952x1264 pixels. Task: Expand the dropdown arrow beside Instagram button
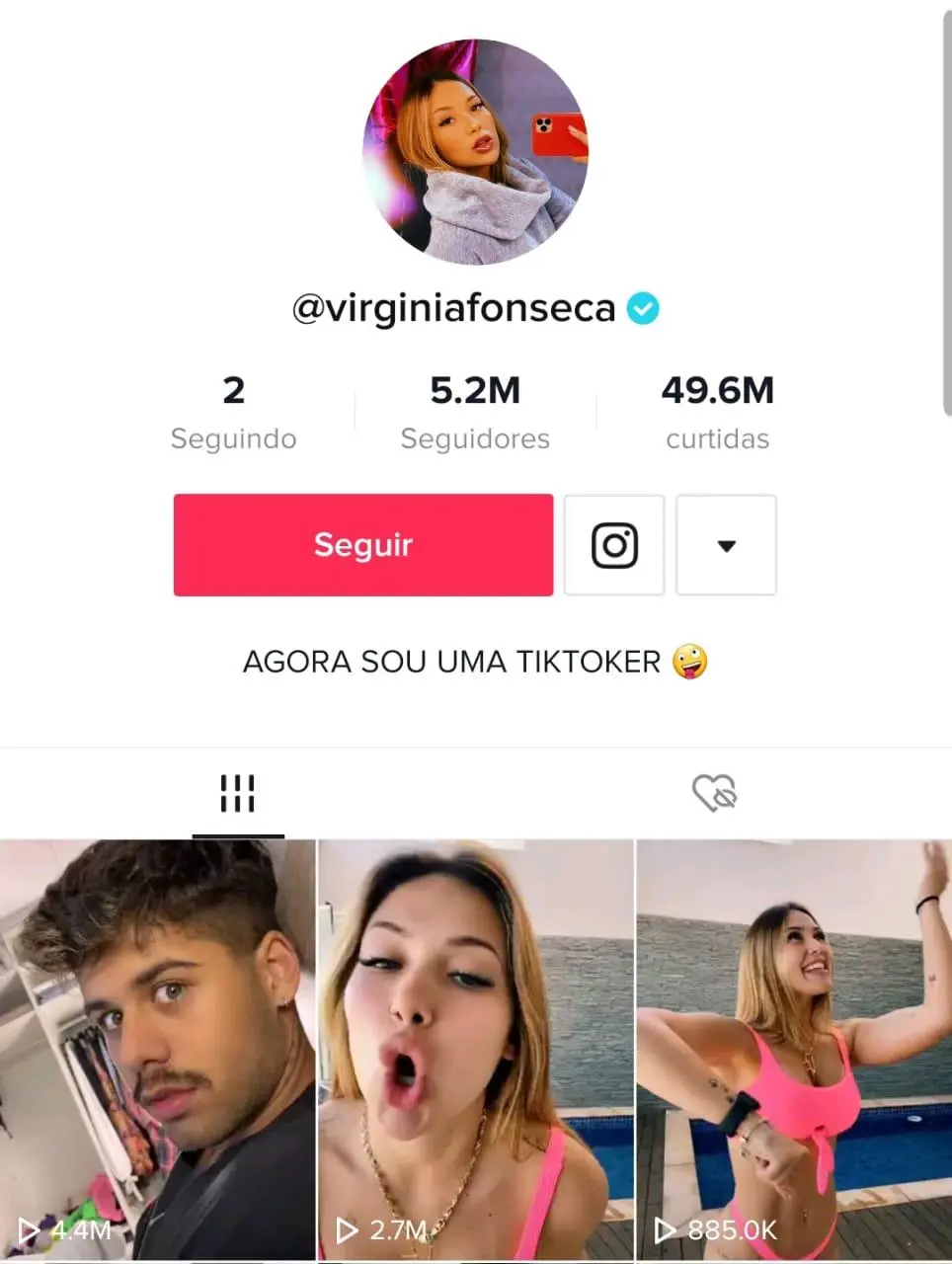click(x=726, y=545)
